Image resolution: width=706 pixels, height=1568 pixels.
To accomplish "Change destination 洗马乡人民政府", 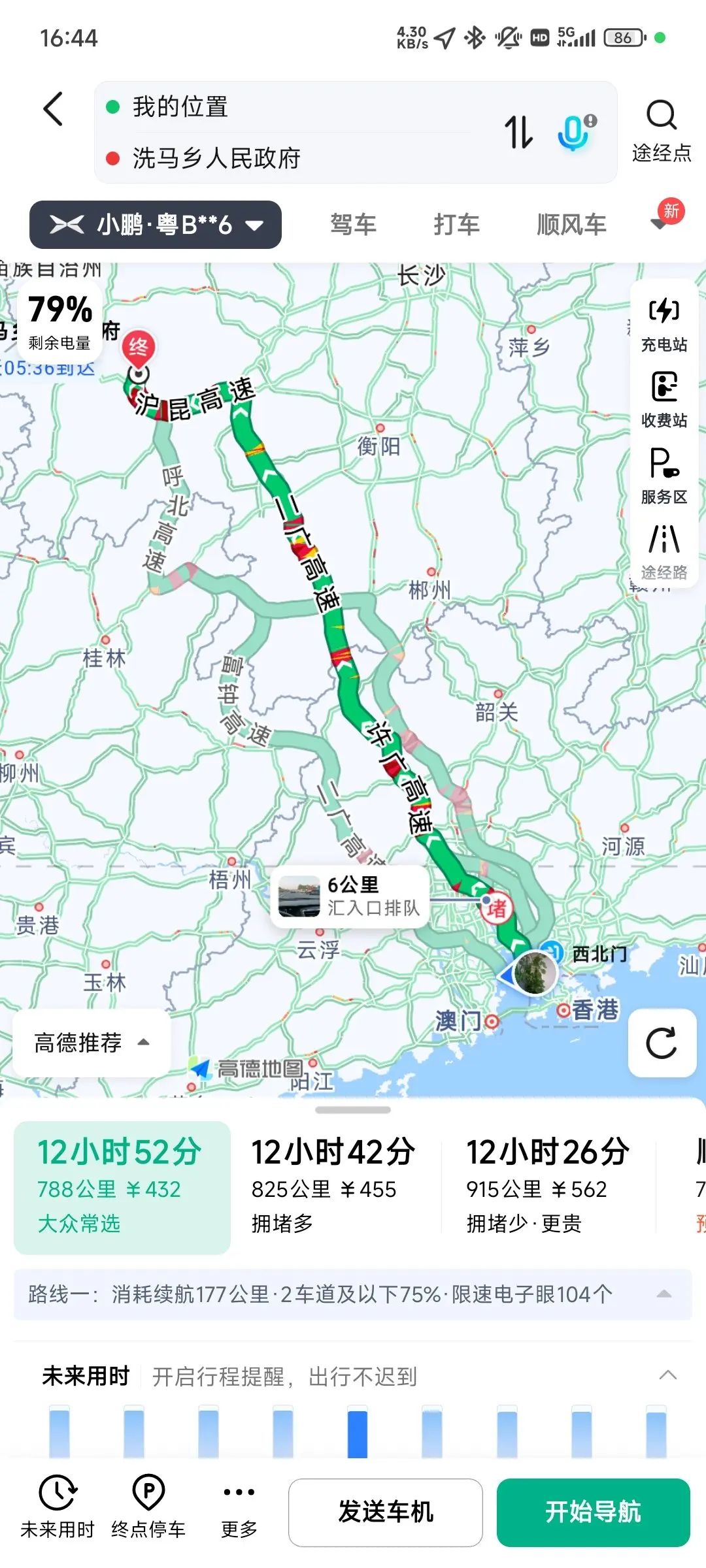I will tap(216, 158).
